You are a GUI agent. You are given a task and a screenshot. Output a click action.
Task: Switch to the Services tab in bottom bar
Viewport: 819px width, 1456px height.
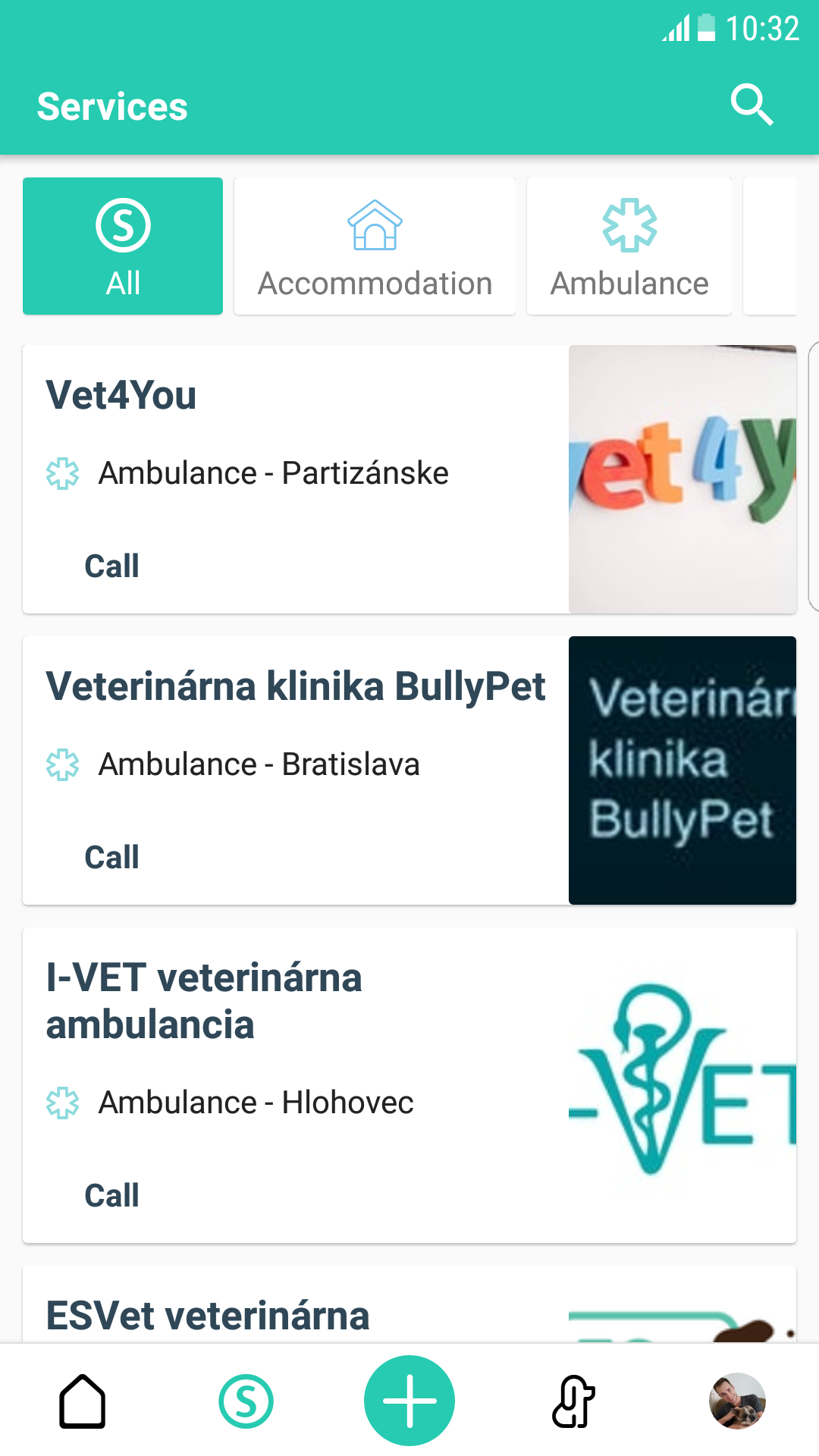coord(246,1401)
